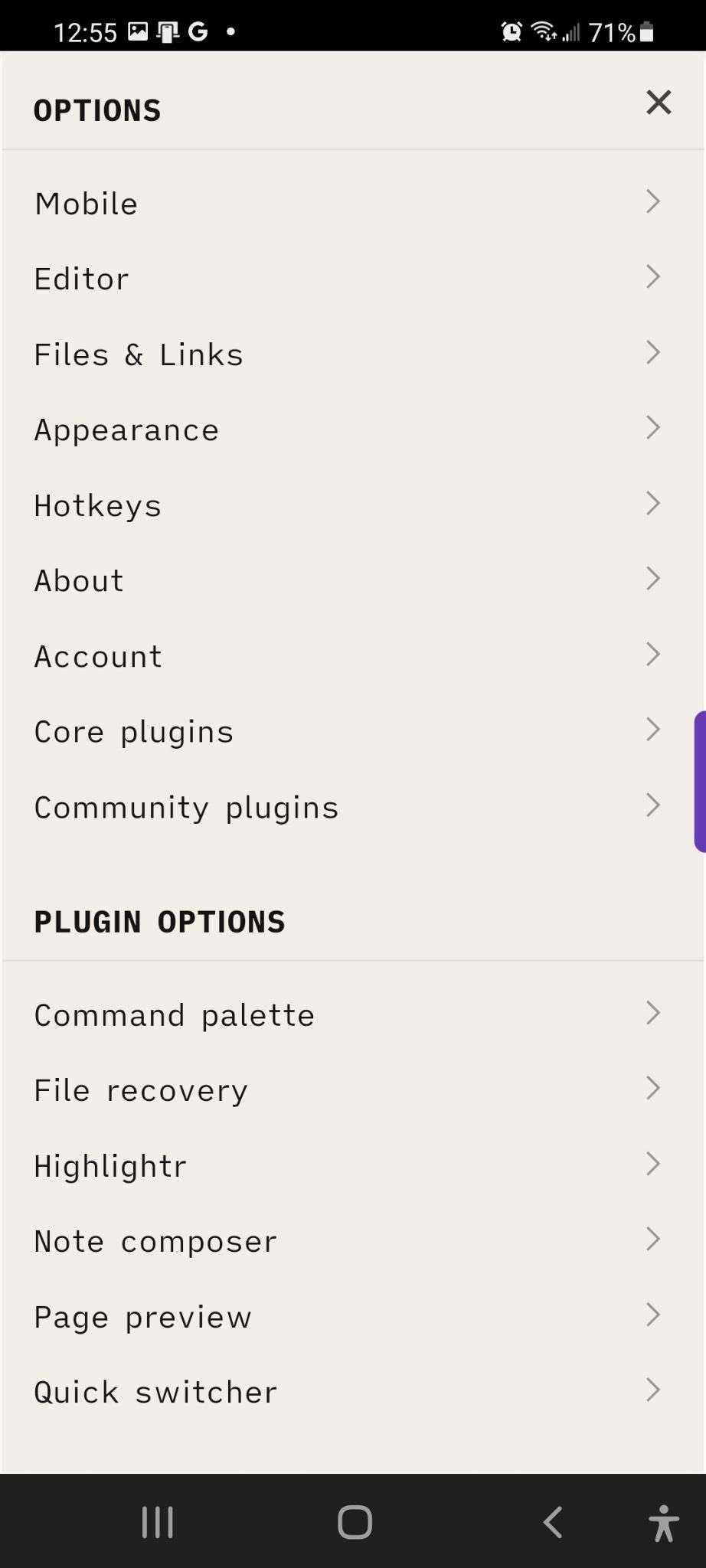Open Quick switcher options
Image resolution: width=706 pixels, height=1568 pixels.
click(x=352, y=1392)
